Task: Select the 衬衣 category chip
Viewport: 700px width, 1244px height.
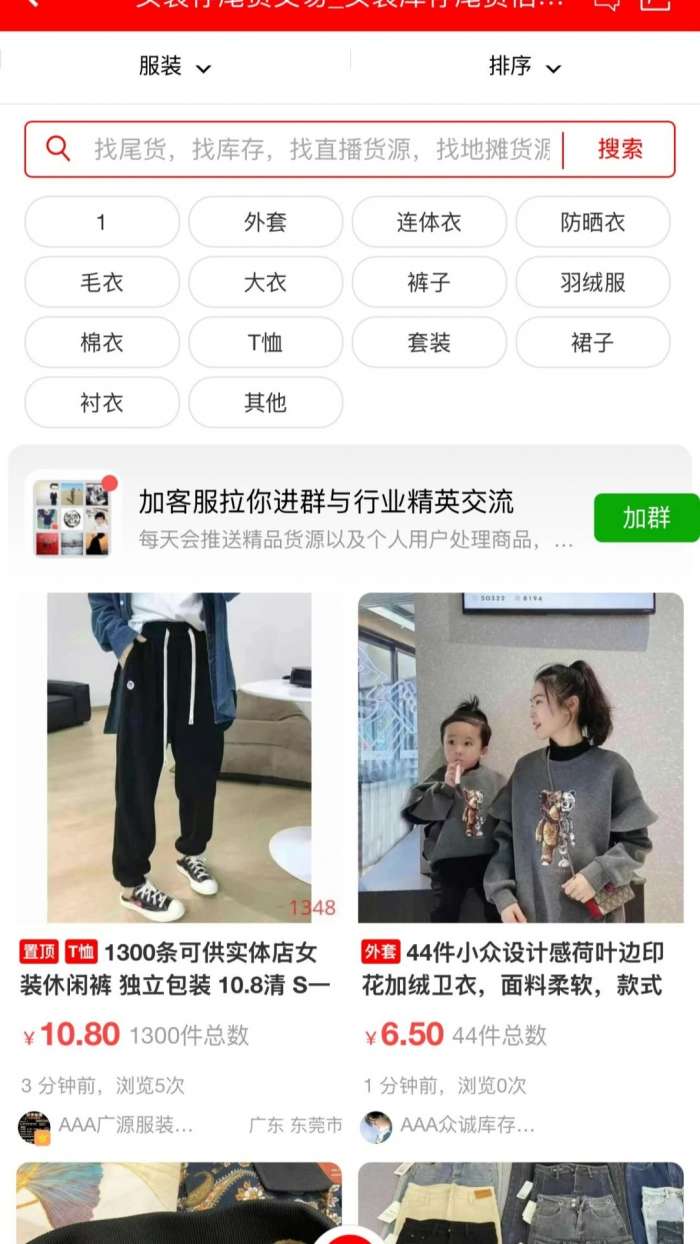Action: pos(102,402)
